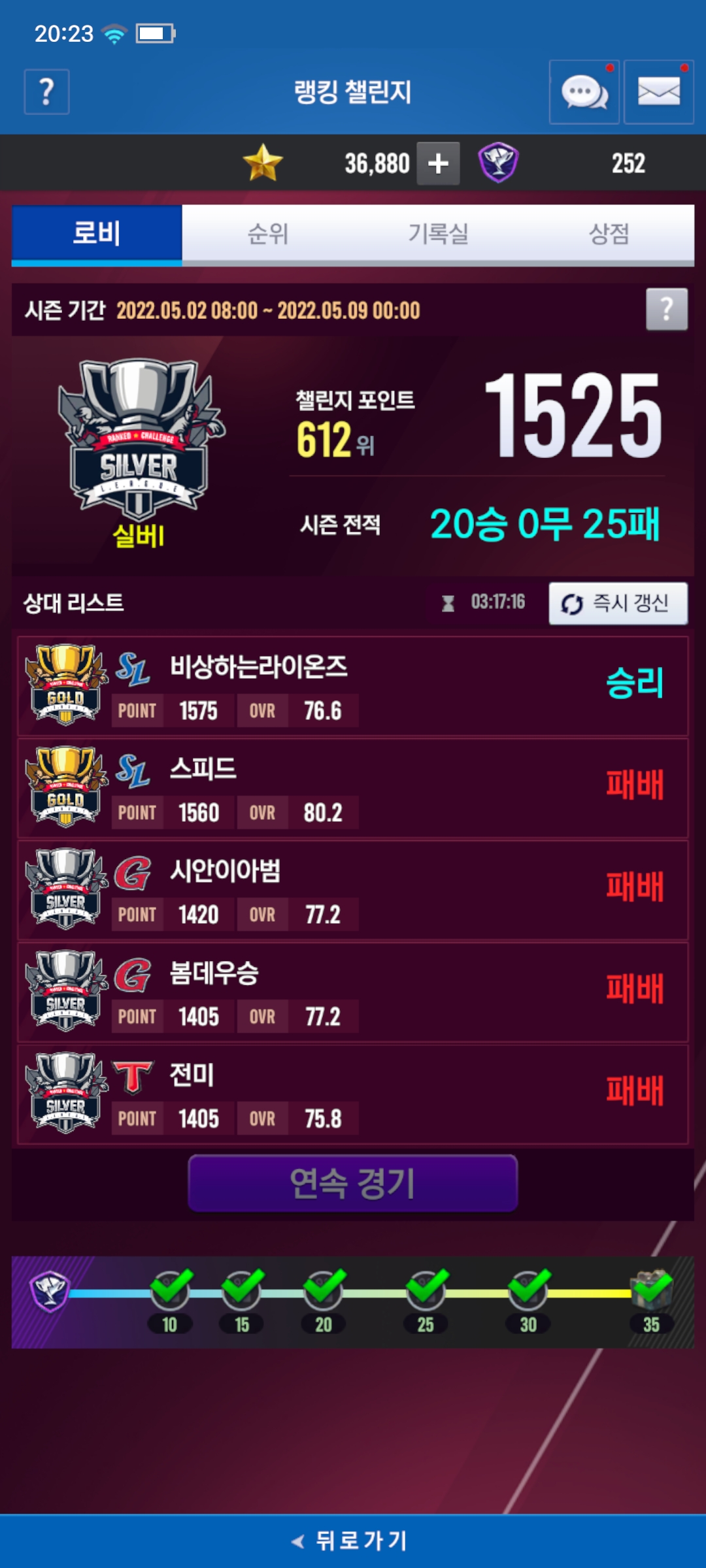The height and width of the screenshot is (1568, 706).
Task: Open the help question mark in header
Action: pyautogui.click(x=46, y=92)
